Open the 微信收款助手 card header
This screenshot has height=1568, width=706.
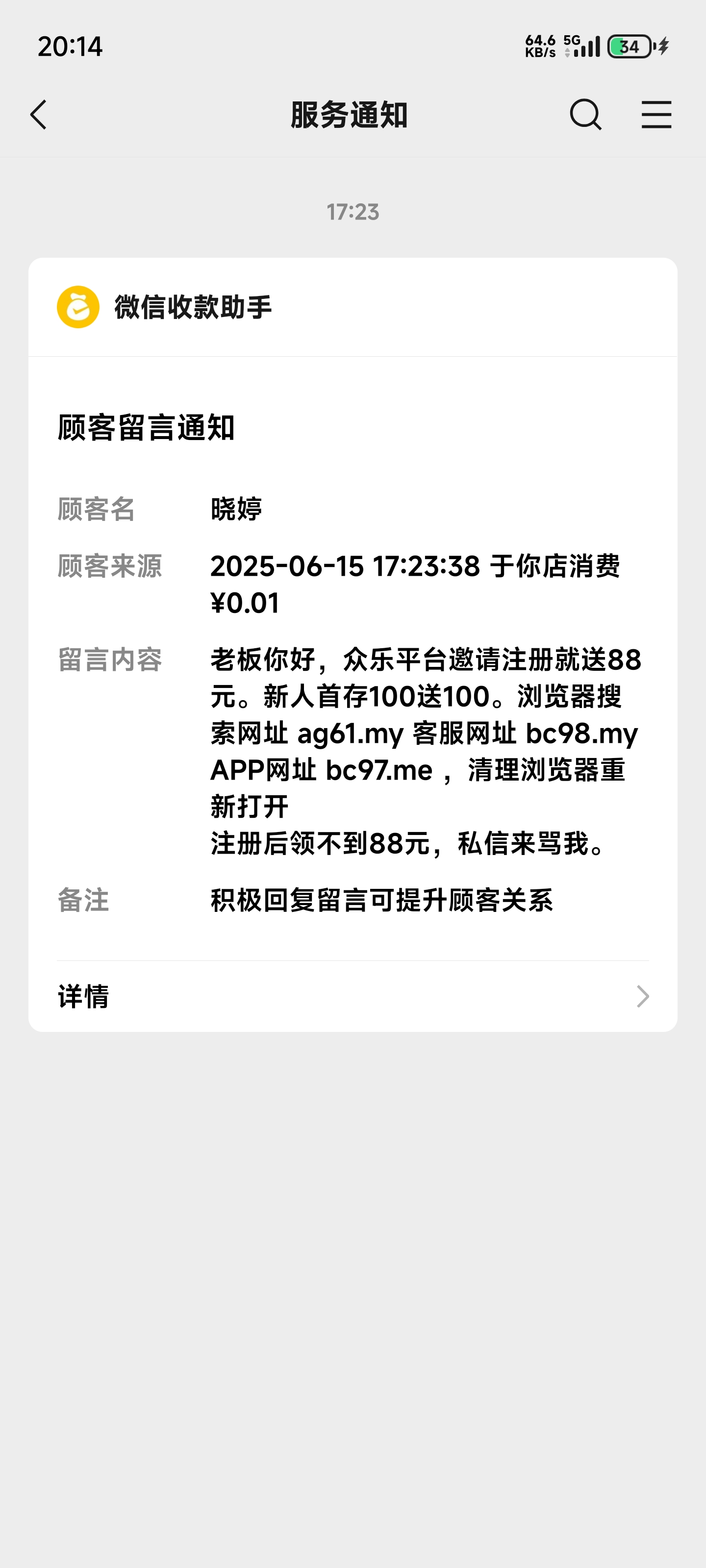353,307
